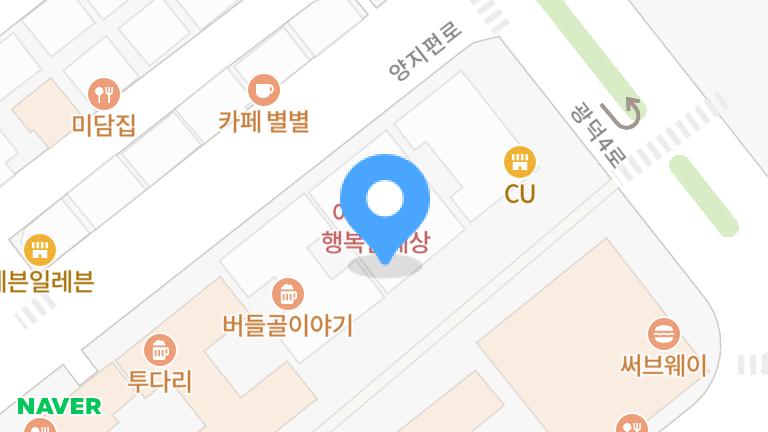Open the 투다리 pub marker

[159, 351]
